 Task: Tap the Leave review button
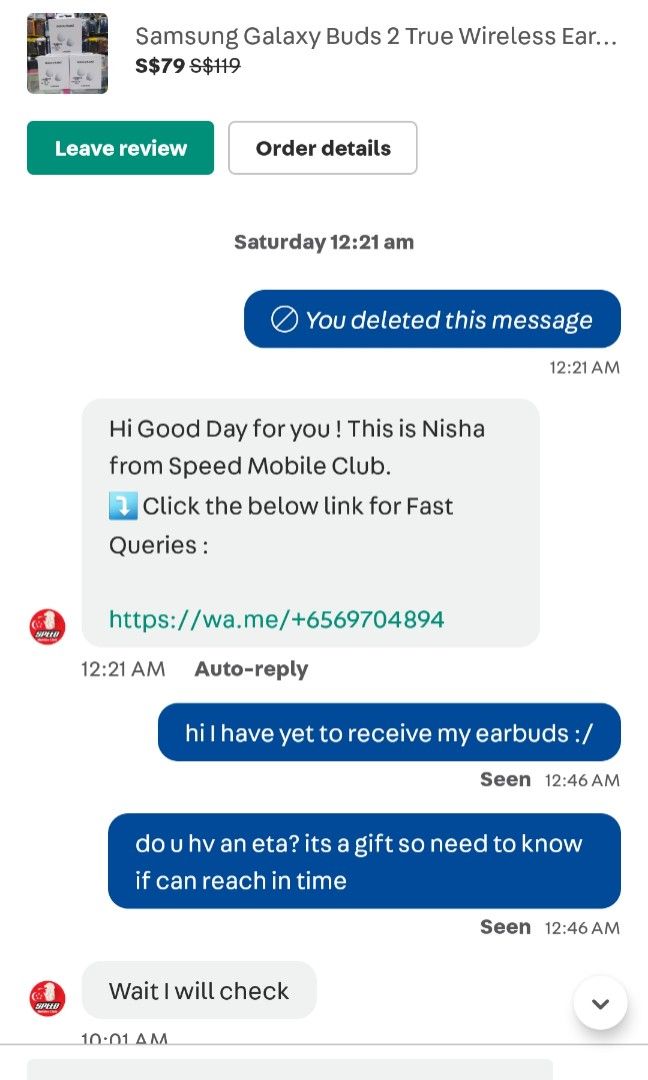pyautogui.click(x=120, y=148)
